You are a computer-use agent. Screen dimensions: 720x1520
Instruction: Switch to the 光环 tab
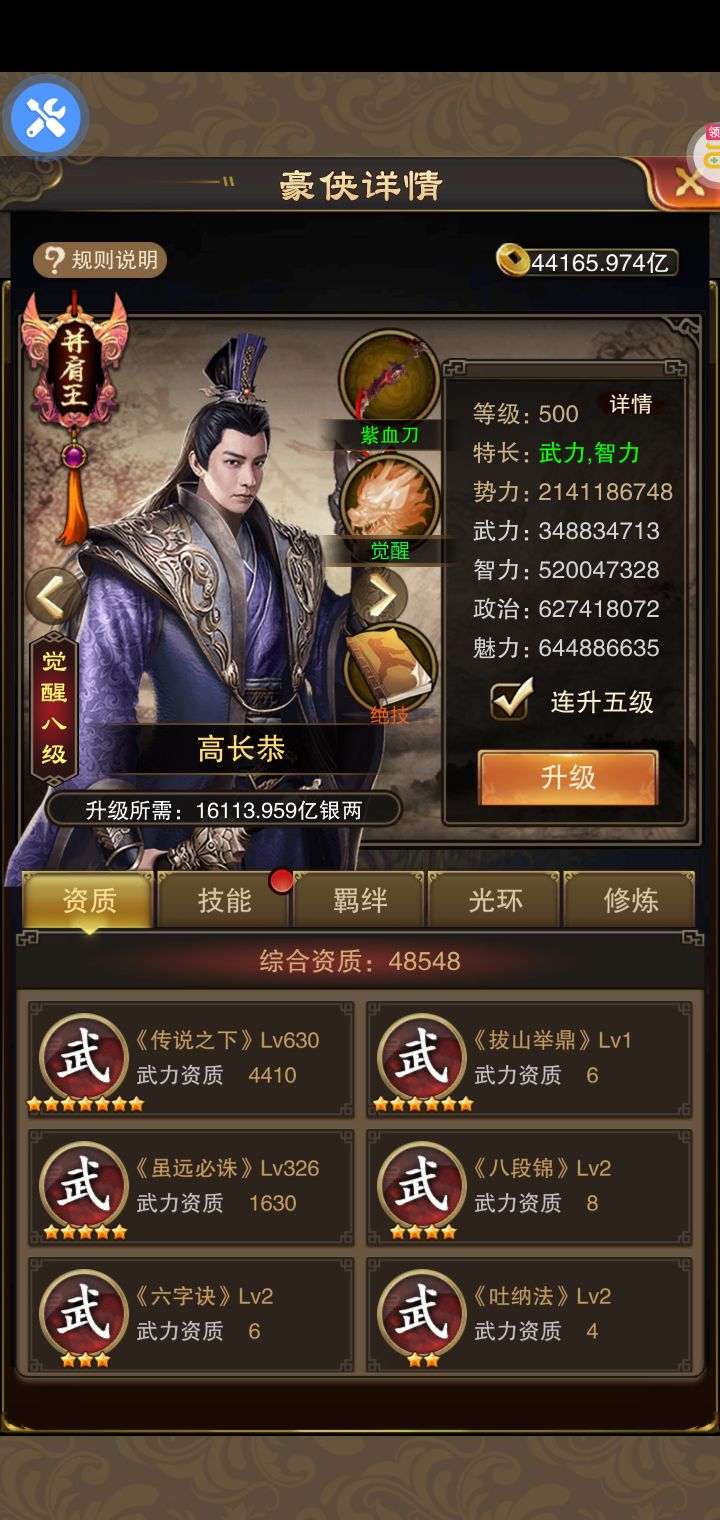[x=495, y=900]
